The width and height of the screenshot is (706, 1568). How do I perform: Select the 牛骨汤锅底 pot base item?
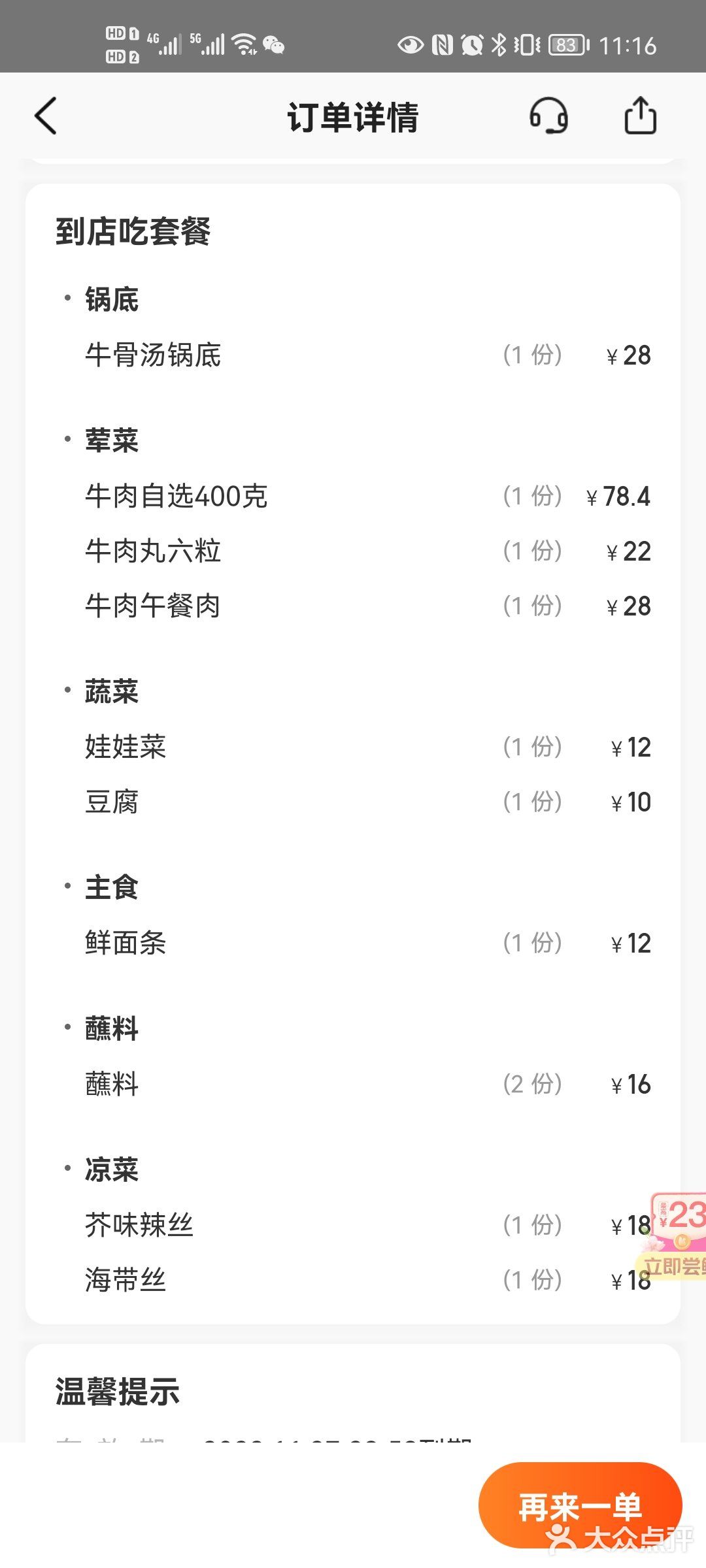point(155,355)
